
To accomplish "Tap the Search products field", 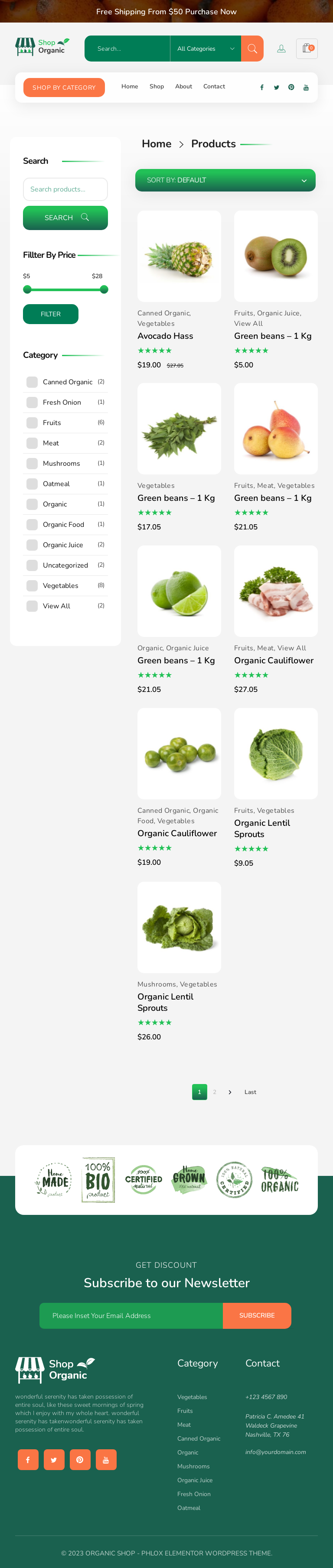I will [65, 189].
